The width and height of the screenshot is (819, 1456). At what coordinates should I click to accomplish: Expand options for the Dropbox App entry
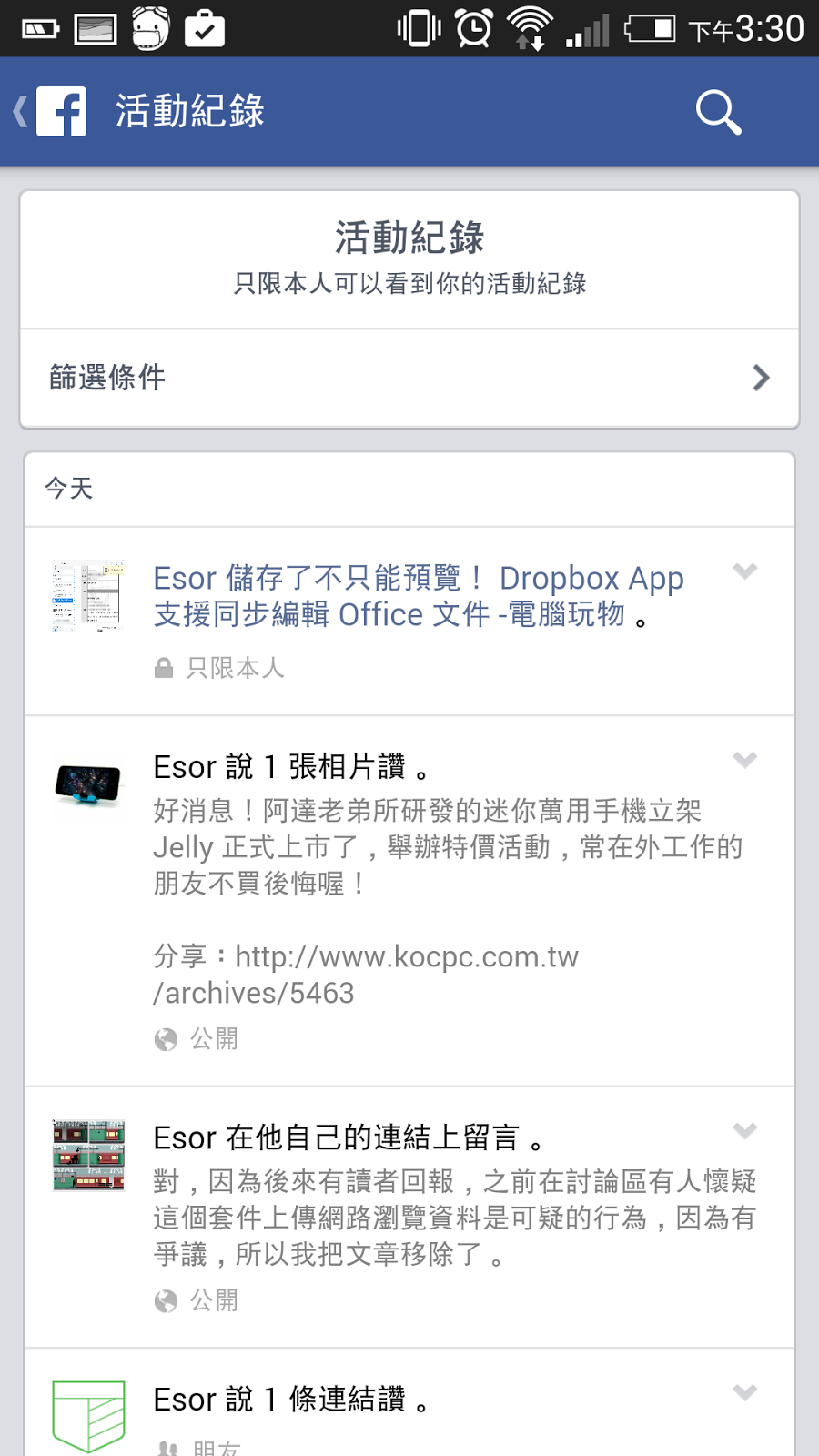(745, 571)
